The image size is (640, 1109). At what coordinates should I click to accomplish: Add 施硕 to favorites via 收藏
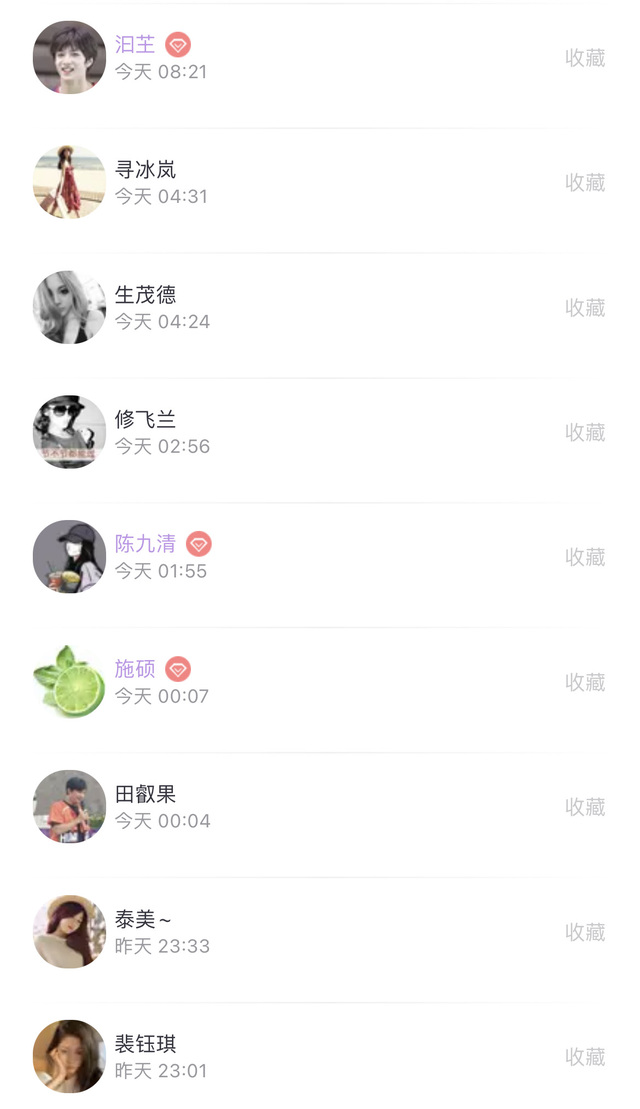coord(585,682)
